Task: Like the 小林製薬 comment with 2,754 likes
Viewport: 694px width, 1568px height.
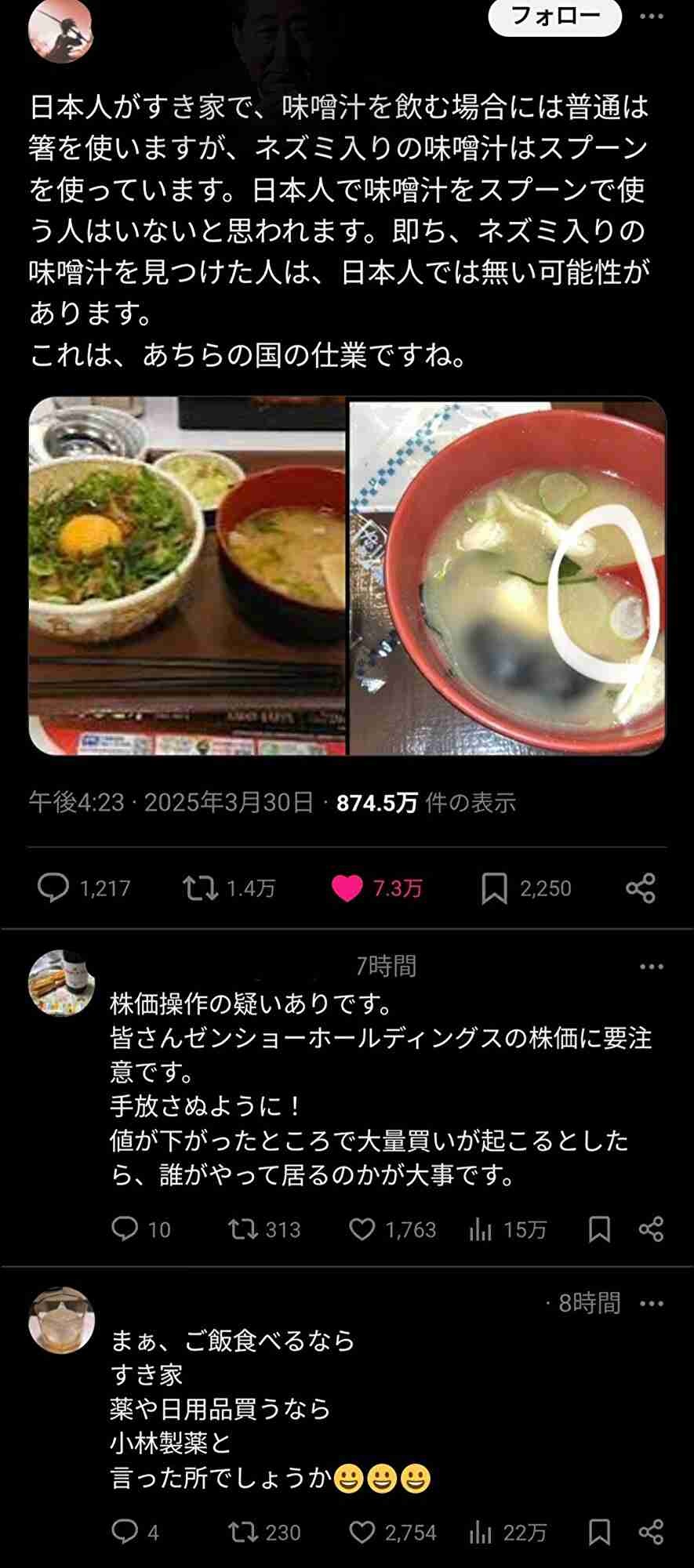Action: point(362,1532)
